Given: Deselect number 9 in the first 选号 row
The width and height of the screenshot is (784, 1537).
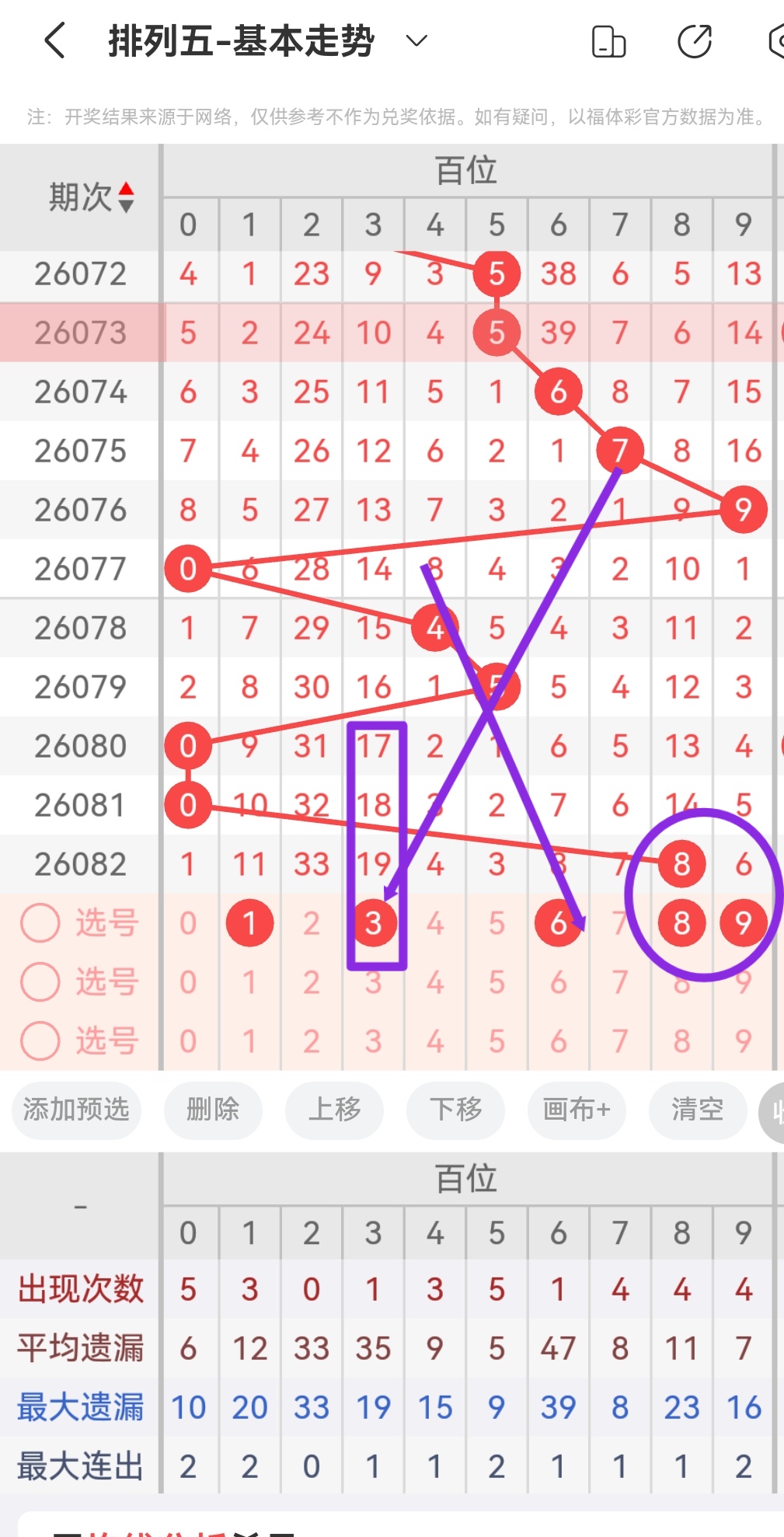Looking at the screenshot, I should (743, 923).
